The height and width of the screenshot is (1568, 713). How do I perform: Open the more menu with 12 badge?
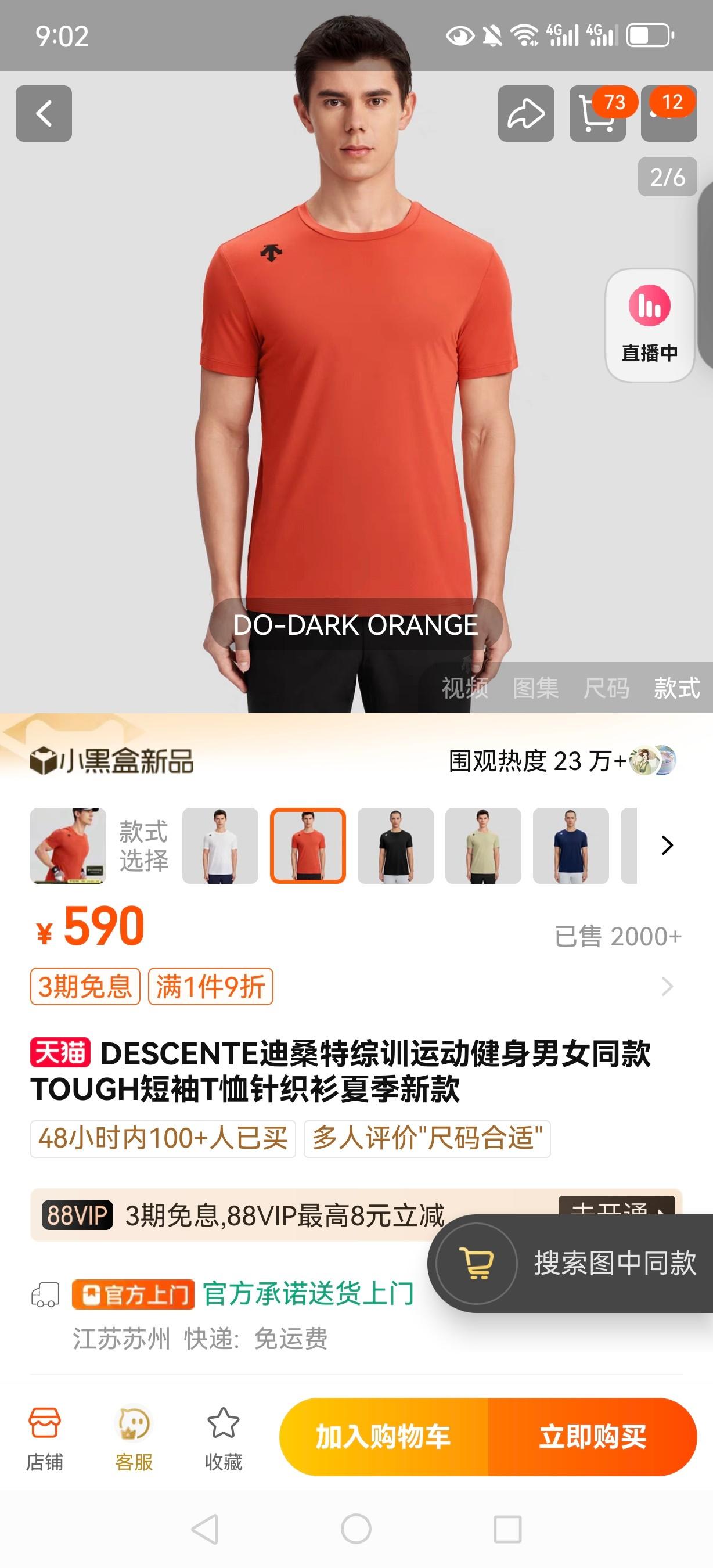(x=669, y=113)
